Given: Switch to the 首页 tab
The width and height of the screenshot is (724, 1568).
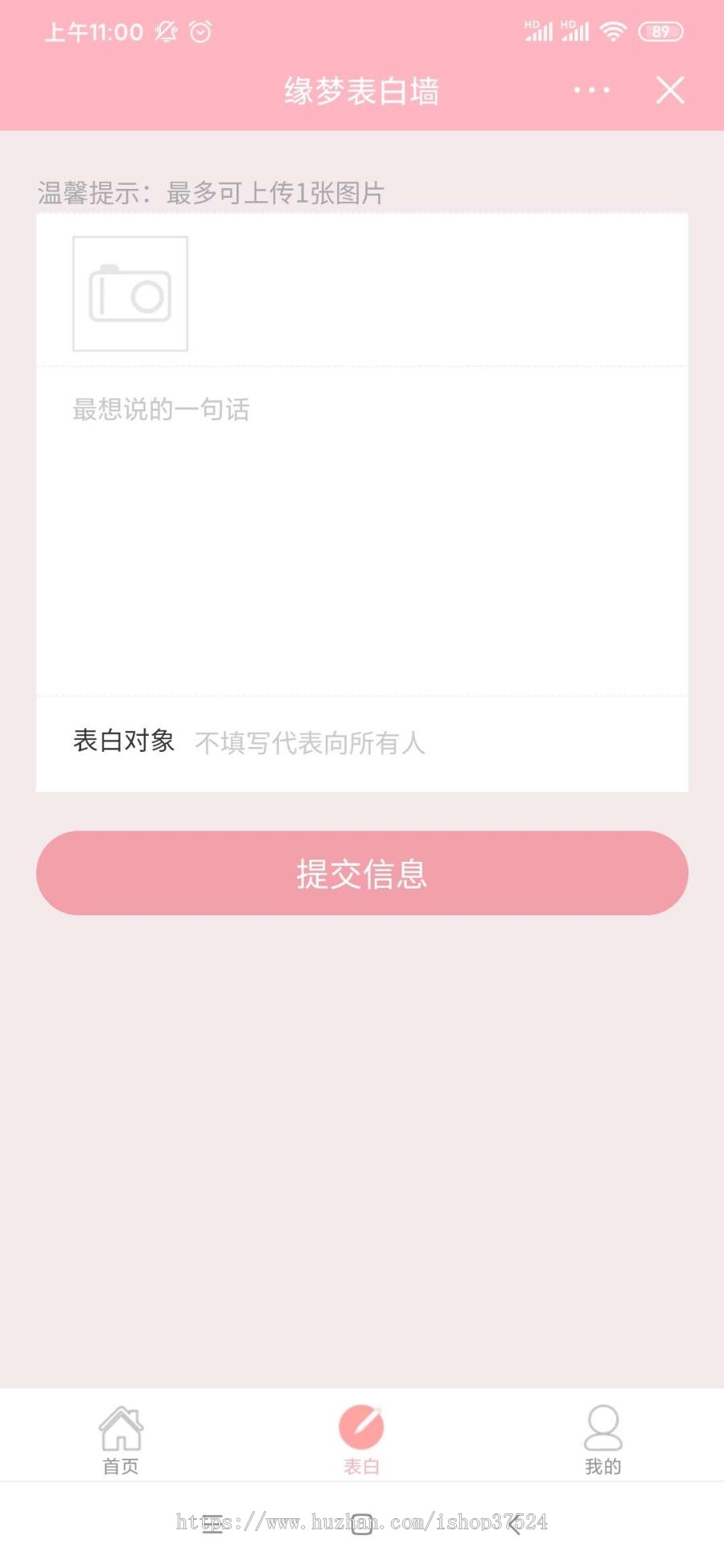Looking at the screenshot, I should click(121, 1439).
